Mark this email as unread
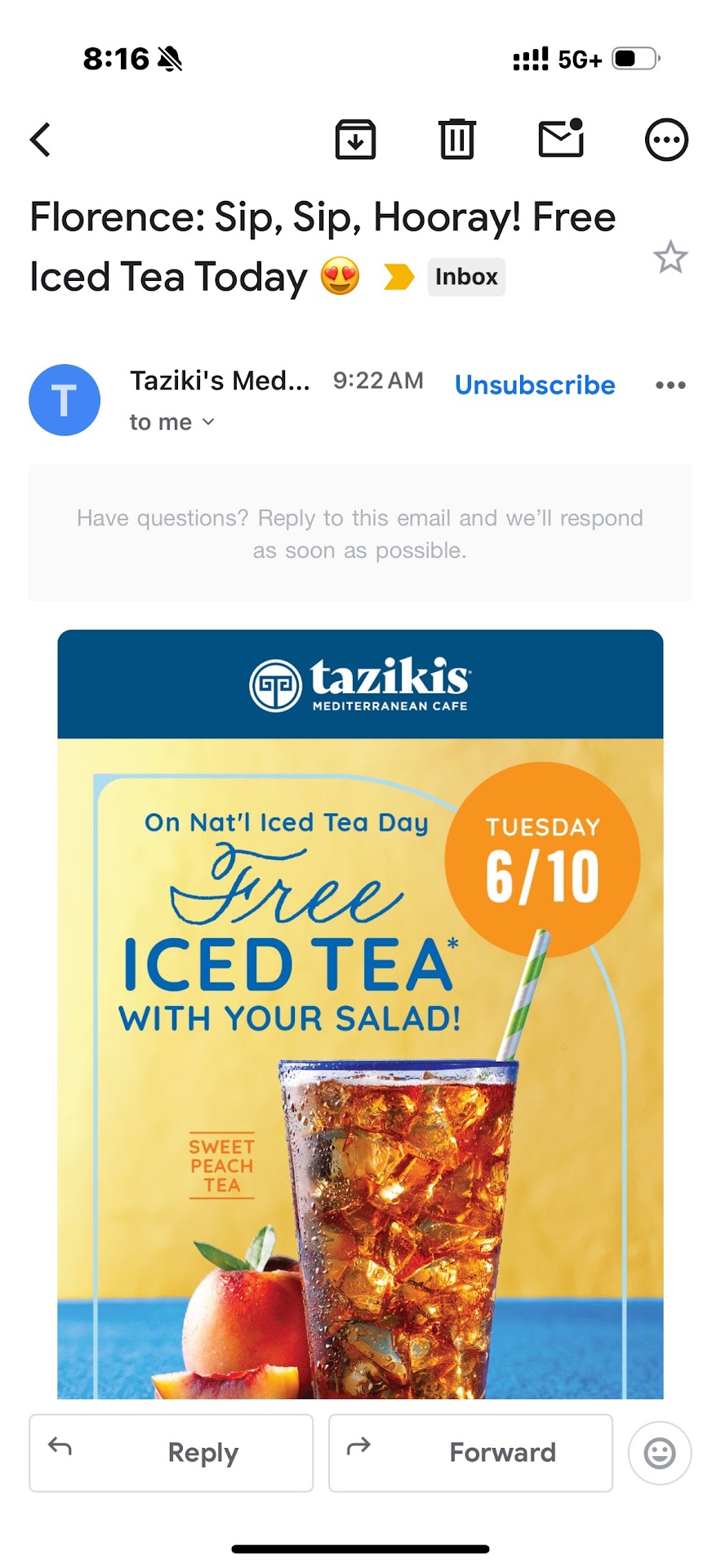Viewport: 721px width, 1568px height. [x=561, y=139]
